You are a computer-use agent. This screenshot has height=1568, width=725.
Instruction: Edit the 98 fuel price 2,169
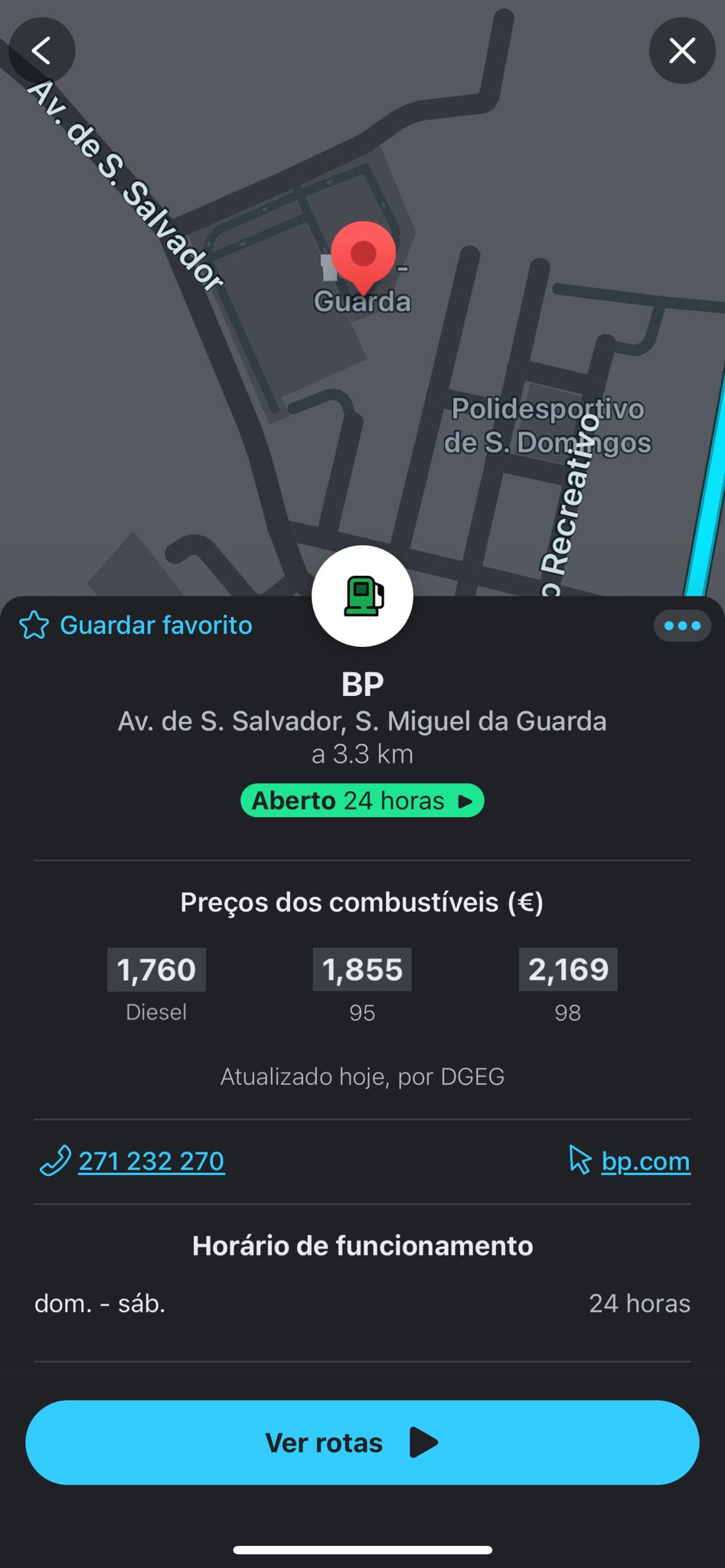(568, 970)
